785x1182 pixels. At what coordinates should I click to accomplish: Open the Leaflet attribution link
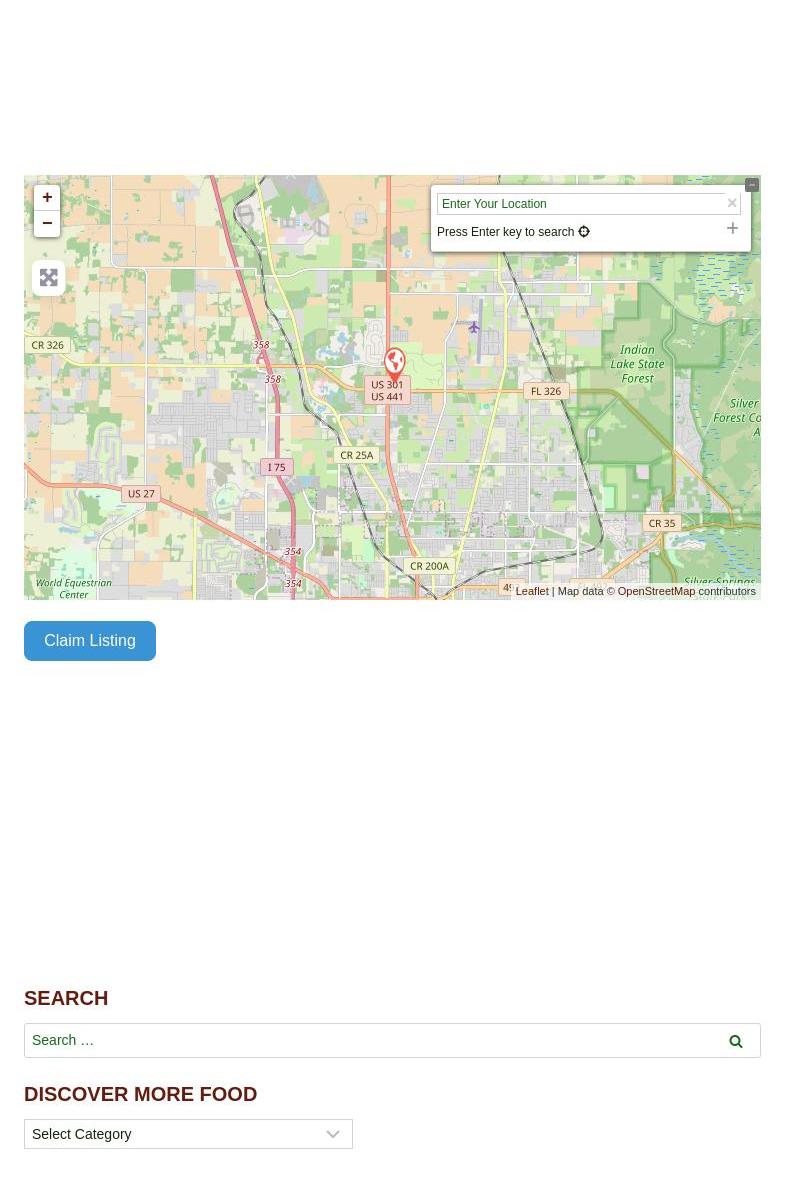point(531,591)
